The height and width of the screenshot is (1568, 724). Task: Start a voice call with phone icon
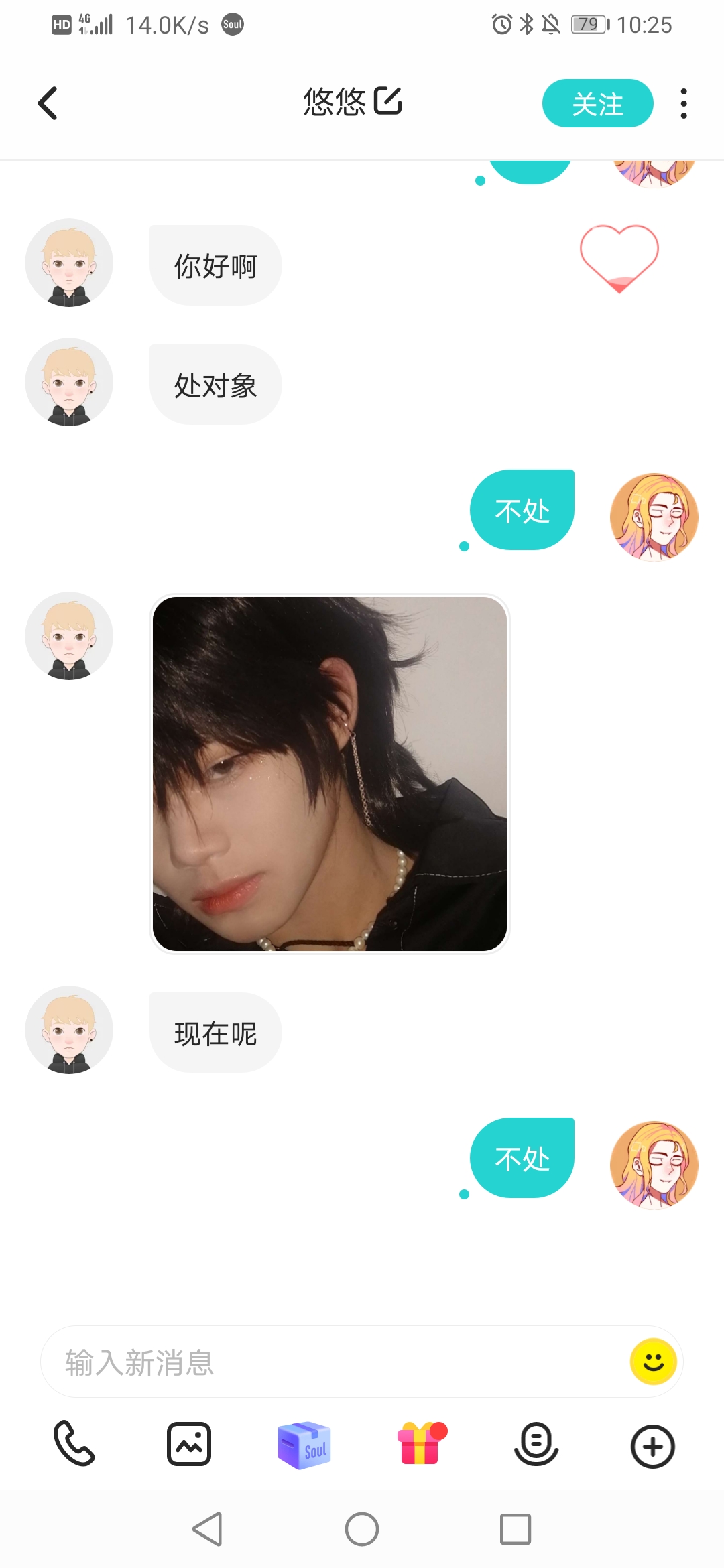pyautogui.click(x=74, y=1444)
